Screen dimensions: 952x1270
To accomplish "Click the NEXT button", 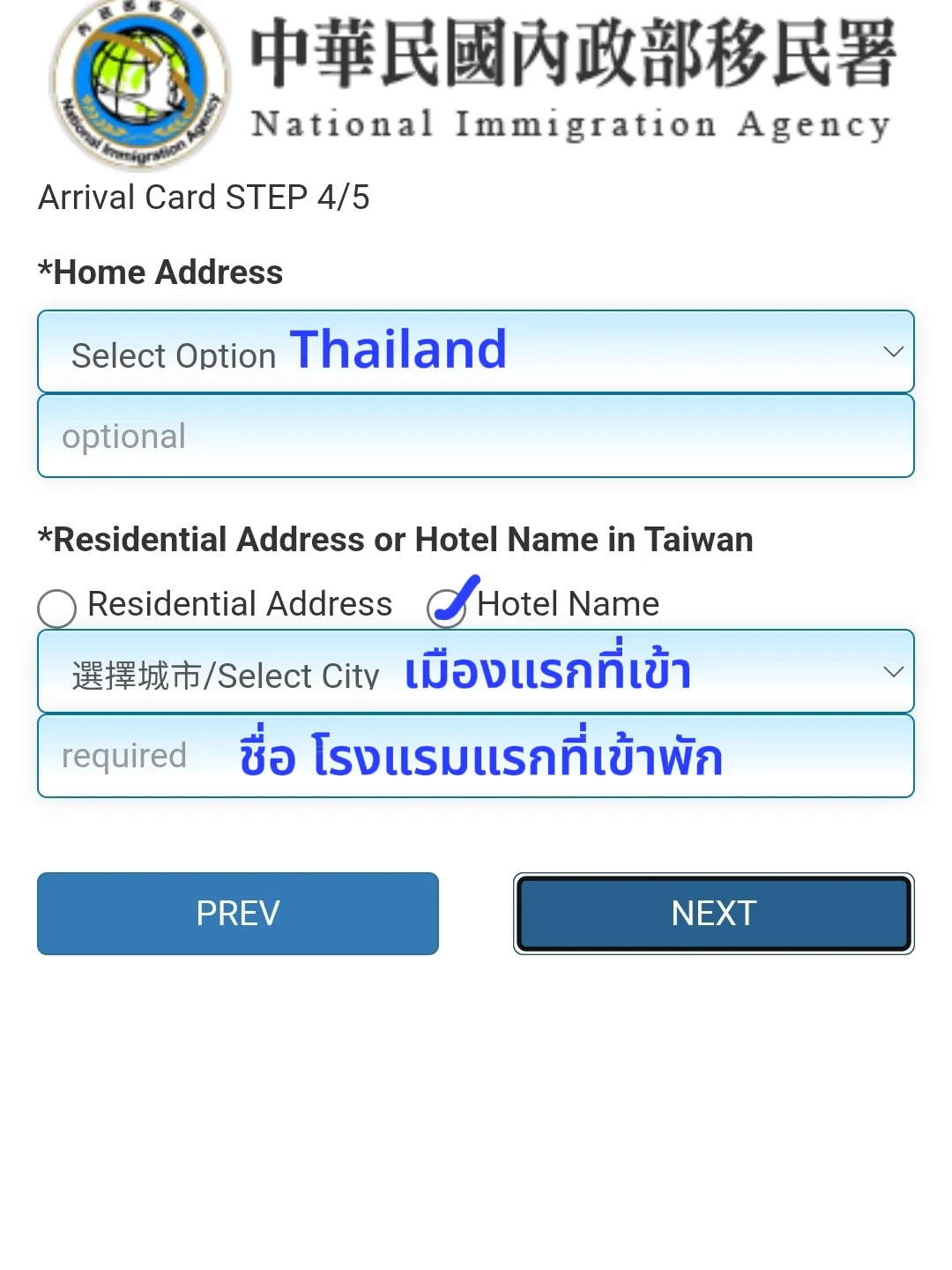I will (x=713, y=914).
